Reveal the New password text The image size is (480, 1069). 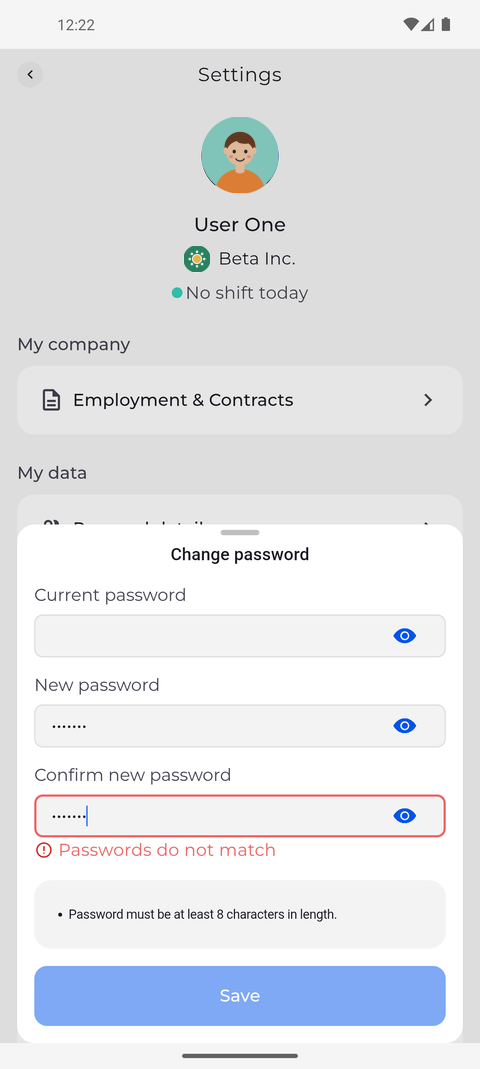(404, 726)
